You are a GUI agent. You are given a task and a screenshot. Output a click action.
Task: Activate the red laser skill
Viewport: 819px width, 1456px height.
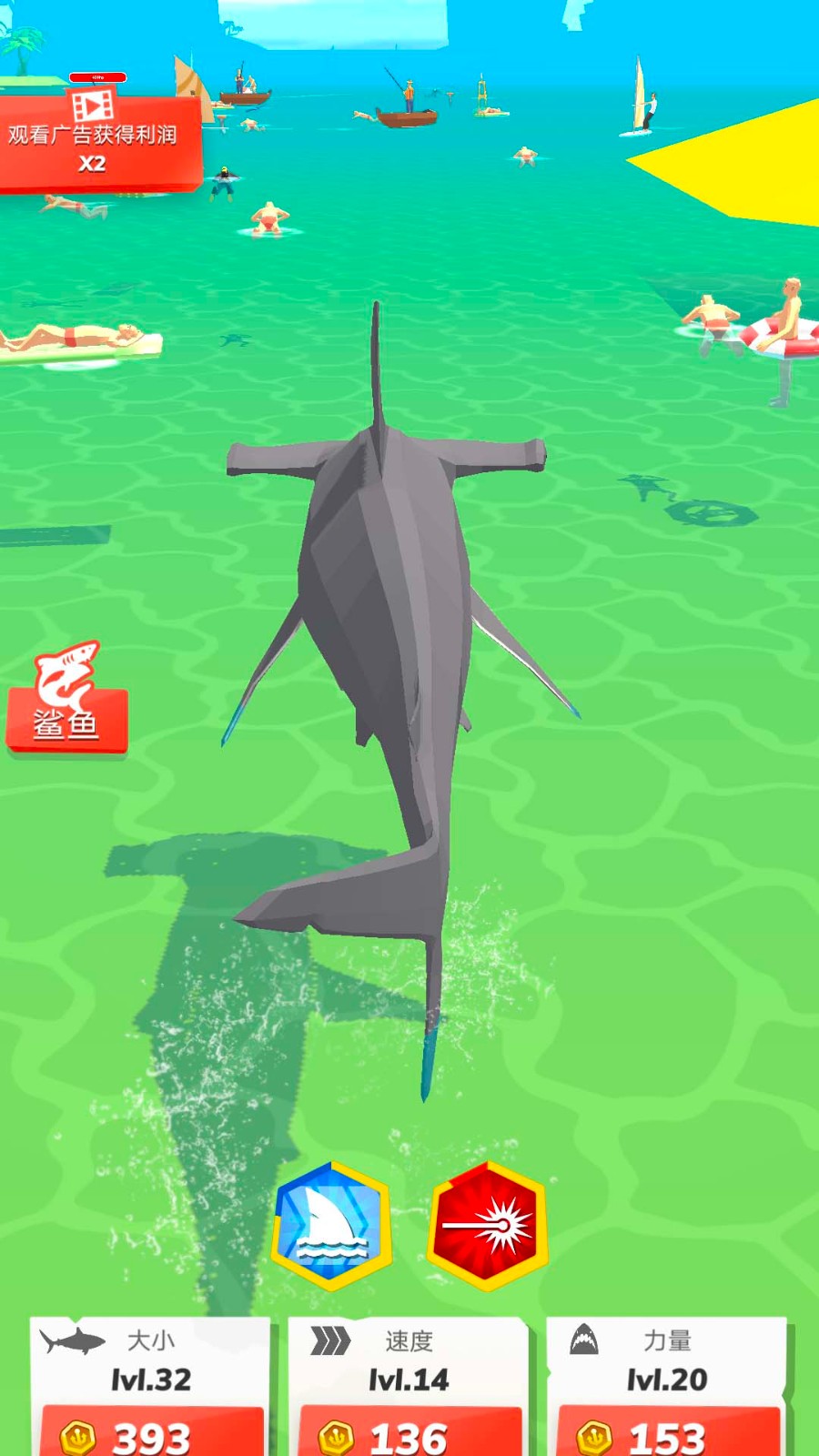(x=488, y=1226)
